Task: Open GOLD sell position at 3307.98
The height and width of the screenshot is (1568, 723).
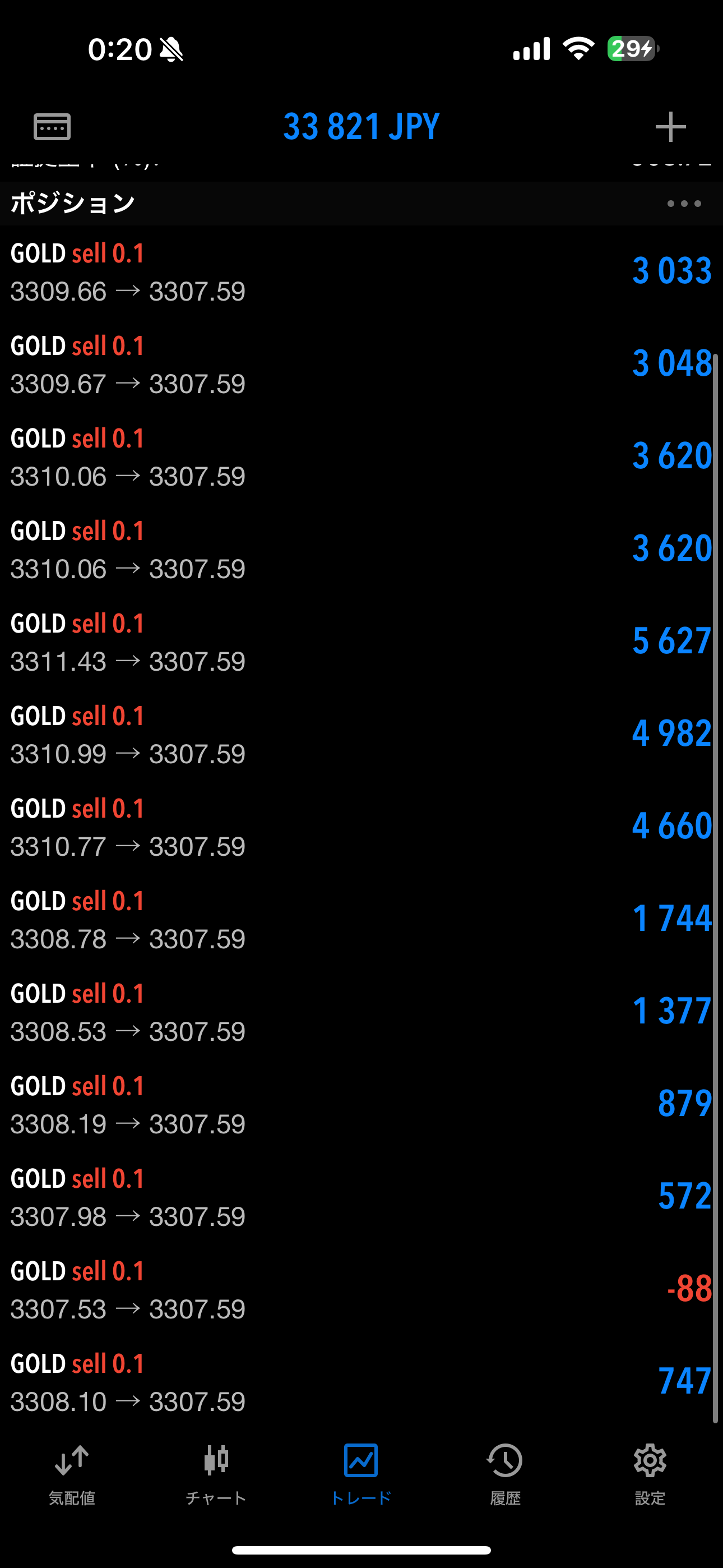Action: tap(361, 1197)
